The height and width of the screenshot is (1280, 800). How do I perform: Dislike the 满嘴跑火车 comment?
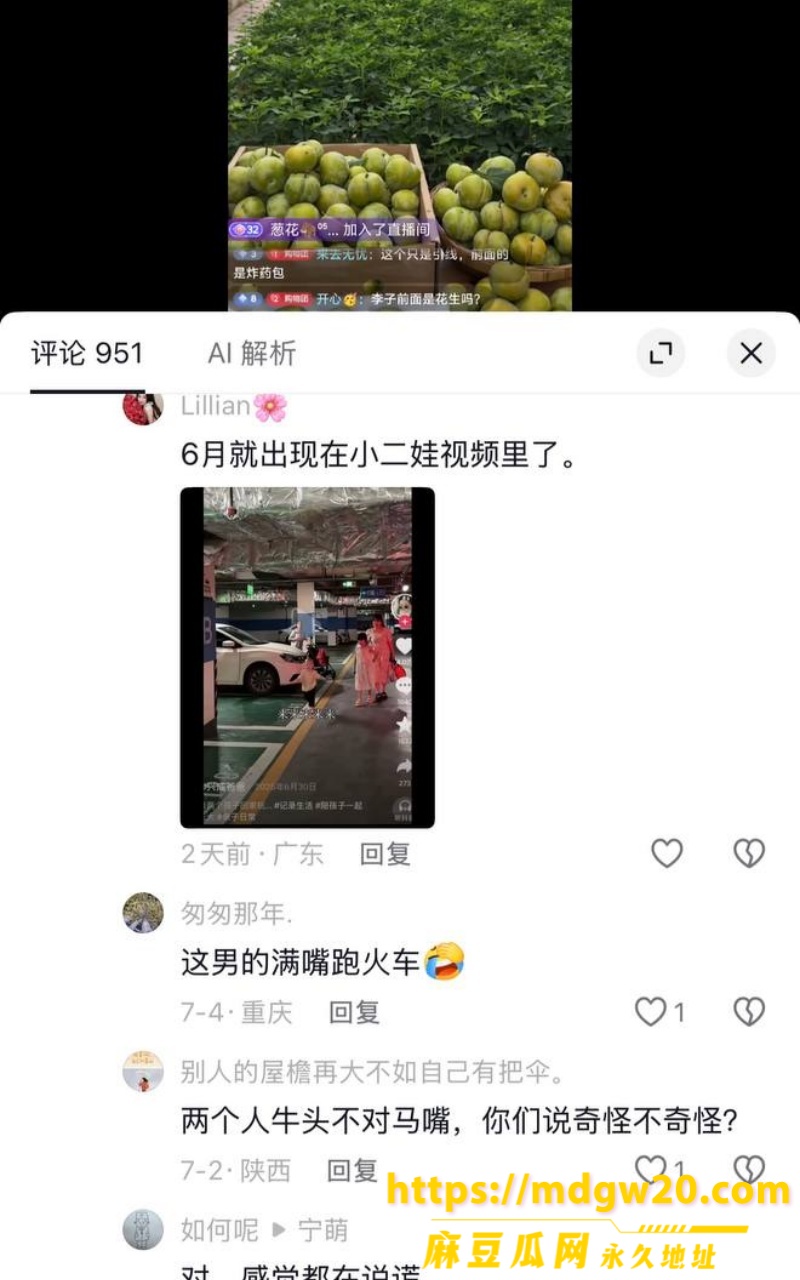pyautogui.click(x=749, y=1012)
